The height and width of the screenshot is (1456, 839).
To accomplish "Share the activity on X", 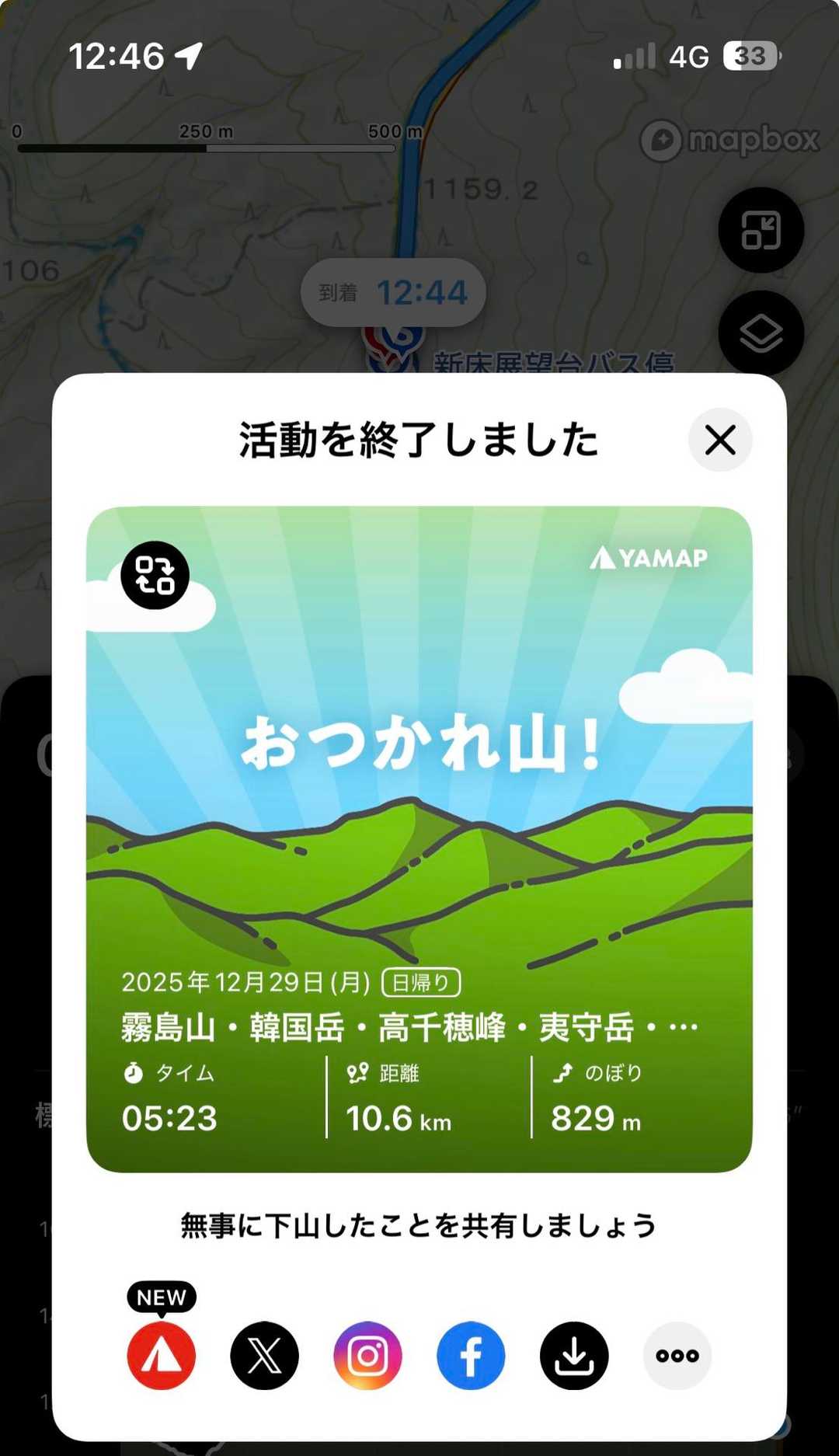I will (x=264, y=1355).
